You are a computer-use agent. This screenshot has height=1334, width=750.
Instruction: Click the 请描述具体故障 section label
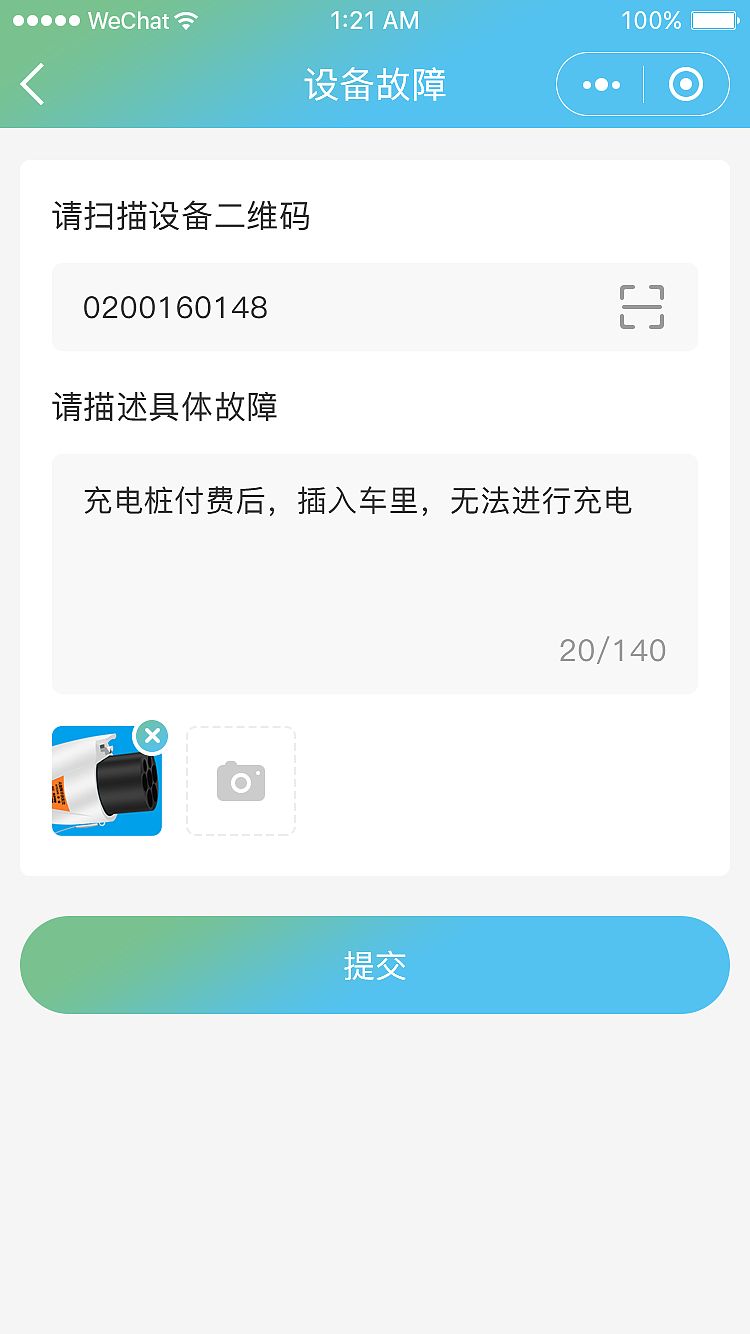(165, 407)
